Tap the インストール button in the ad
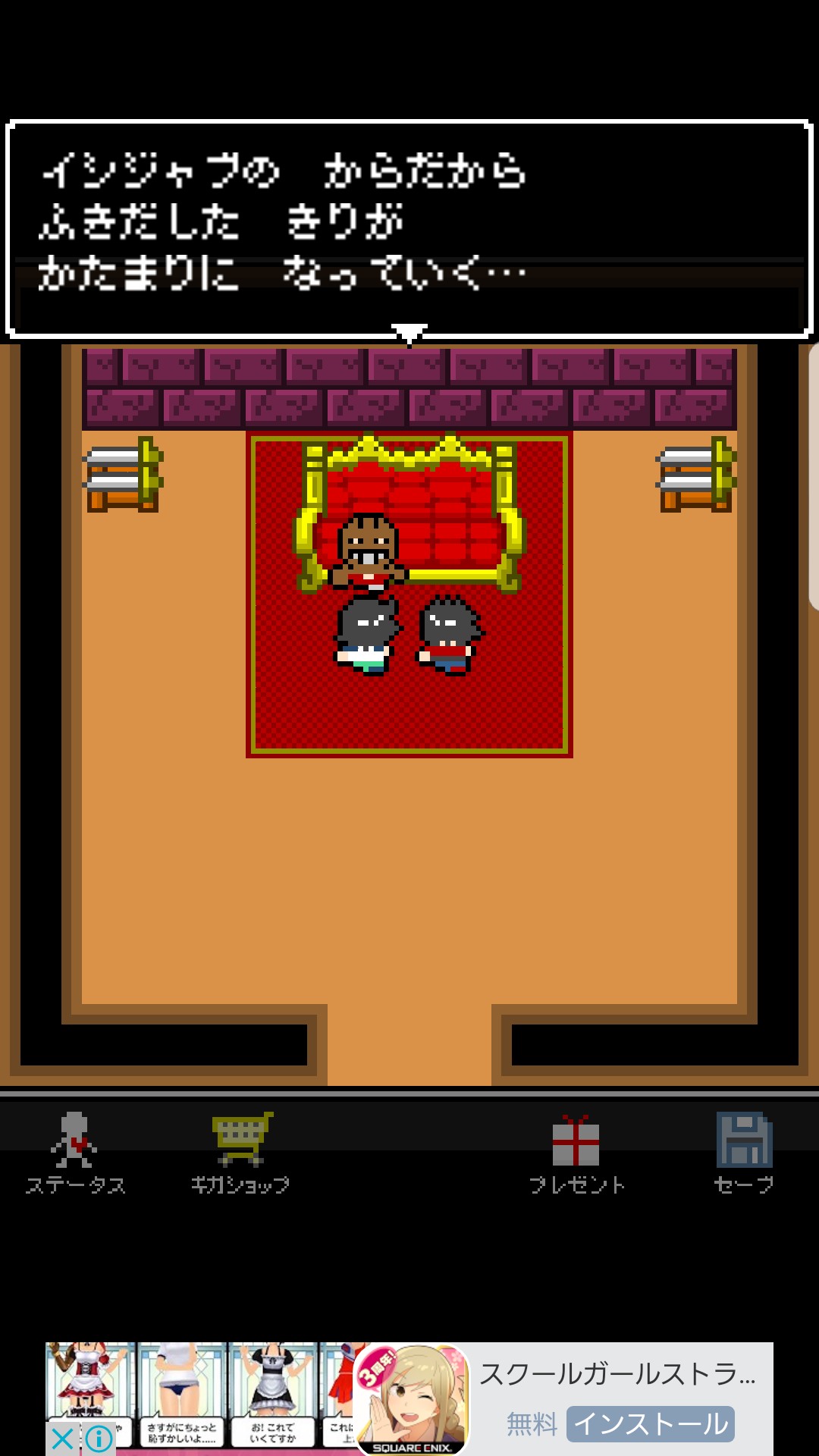This screenshot has height=1456, width=819. tap(651, 1423)
